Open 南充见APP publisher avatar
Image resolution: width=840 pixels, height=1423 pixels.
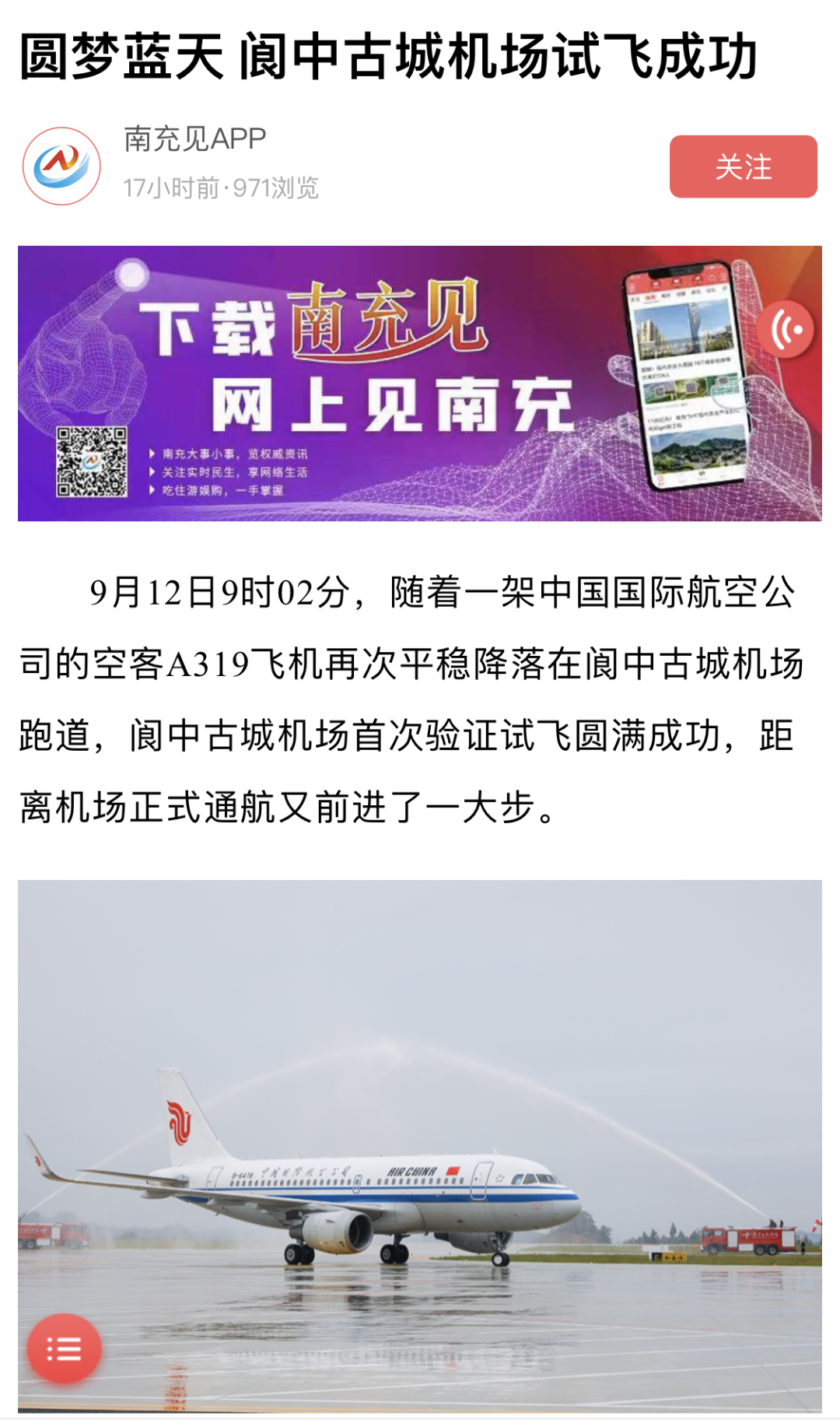tap(61, 166)
